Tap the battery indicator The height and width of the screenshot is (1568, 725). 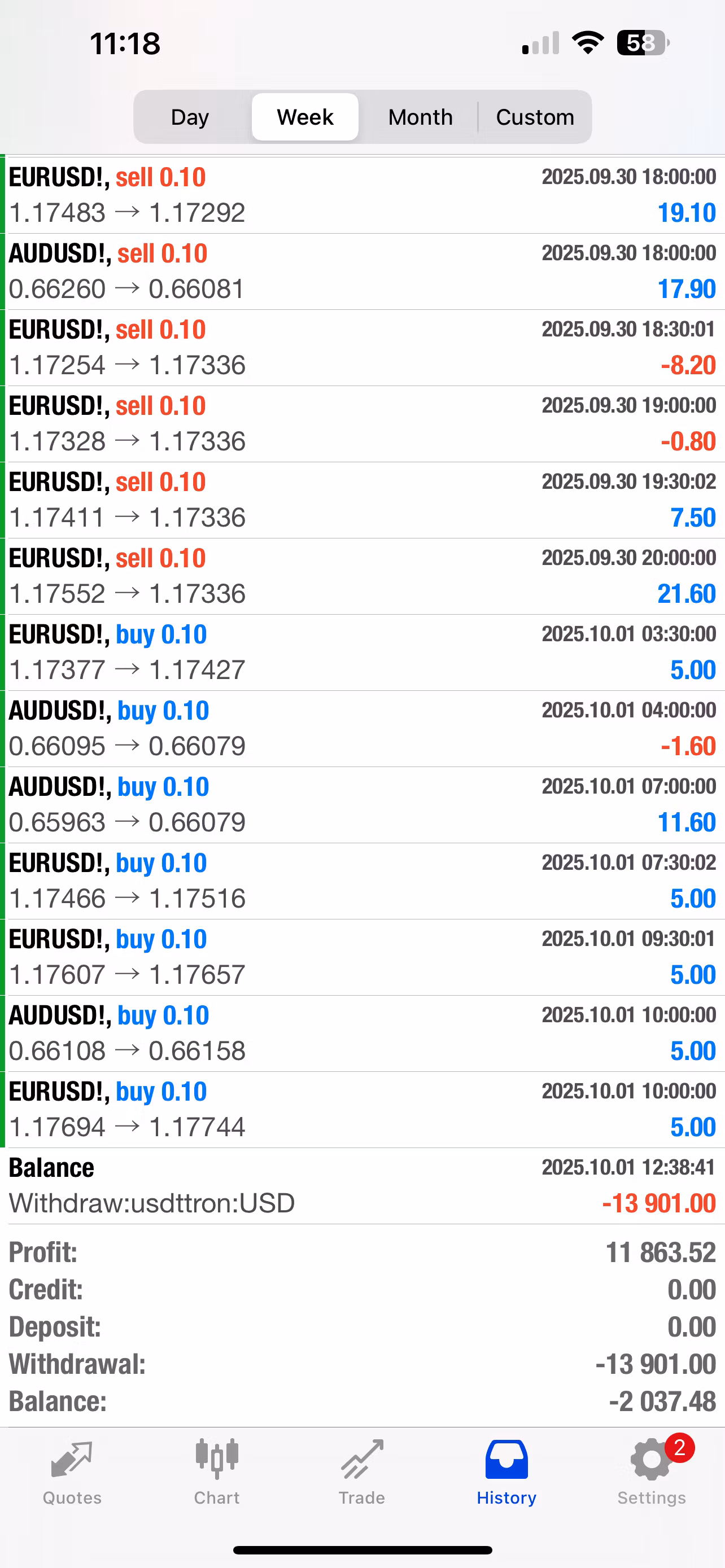pos(640,41)
